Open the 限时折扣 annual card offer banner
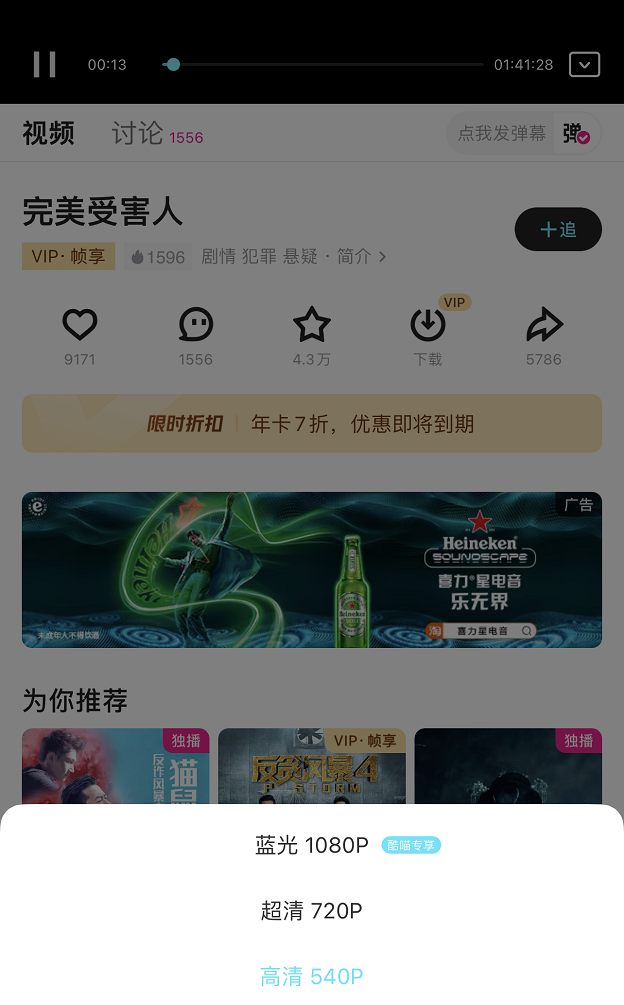The image size is (624, 1005). point(312,424)
